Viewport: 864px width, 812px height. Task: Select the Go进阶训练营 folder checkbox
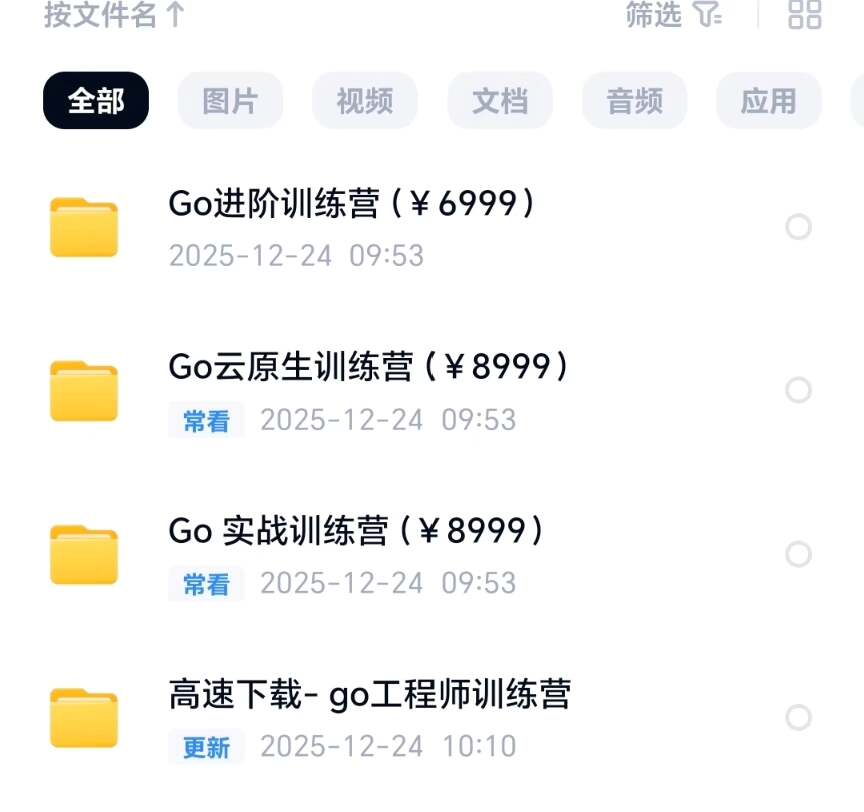click(798, 228)
